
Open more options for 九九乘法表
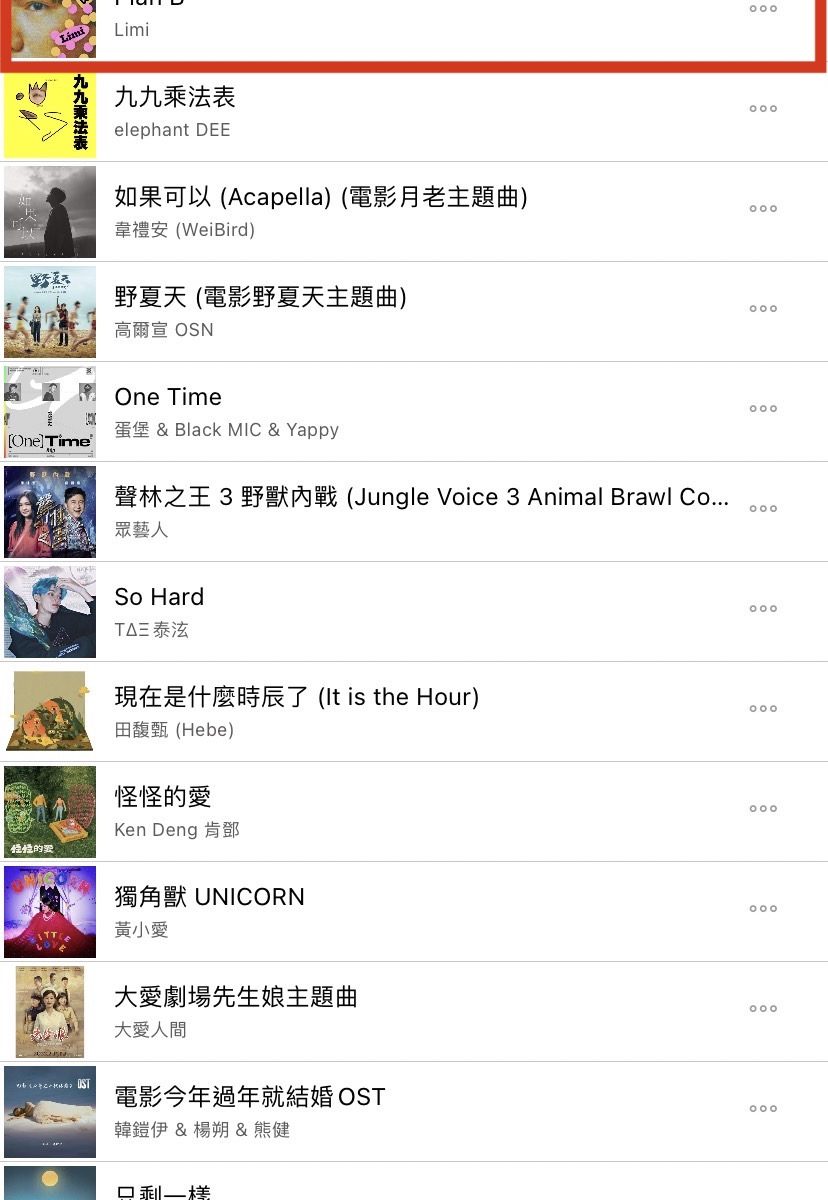click(x=763, y=109)
